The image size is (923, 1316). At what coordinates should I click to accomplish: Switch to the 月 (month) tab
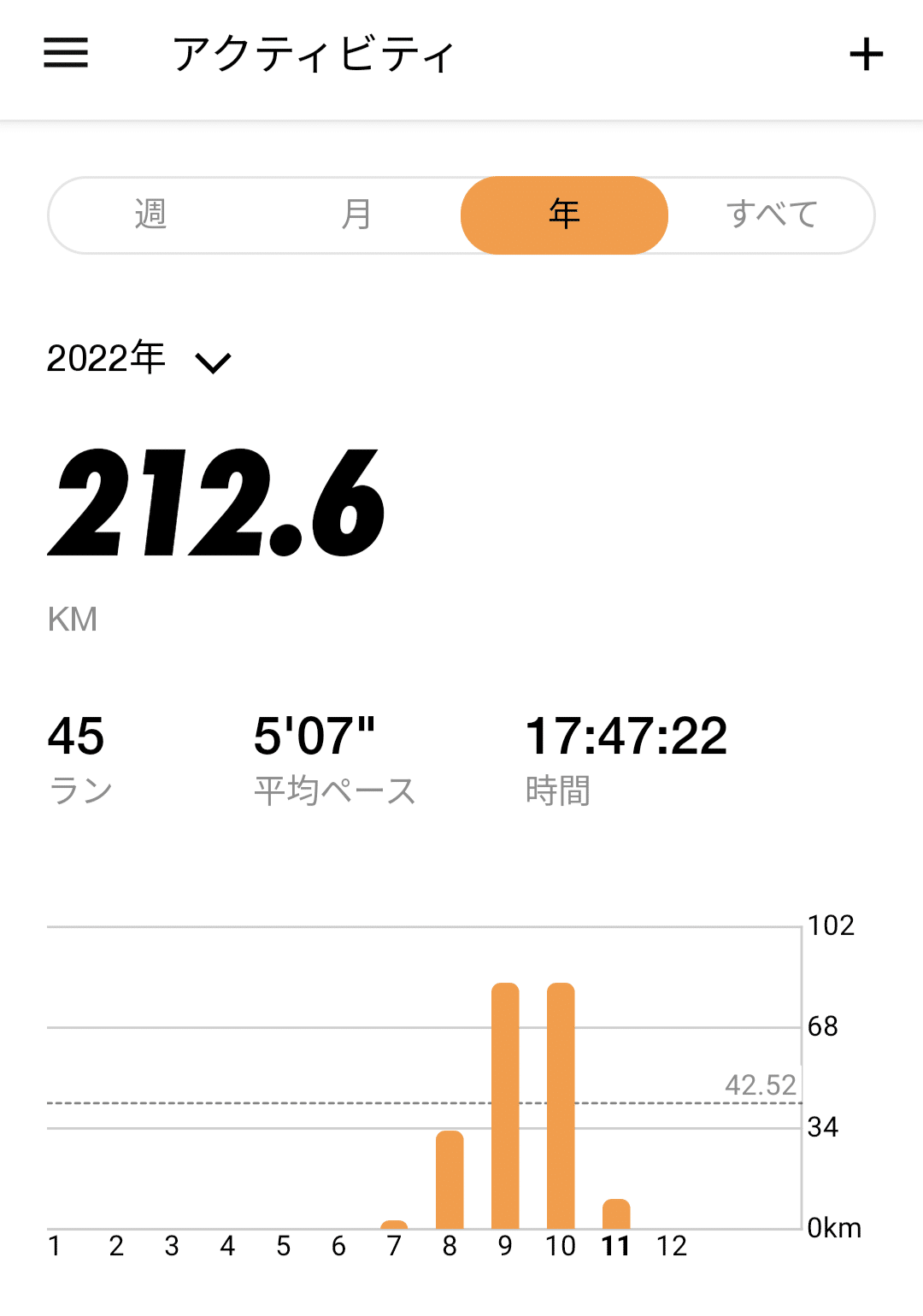click(356, 214)
